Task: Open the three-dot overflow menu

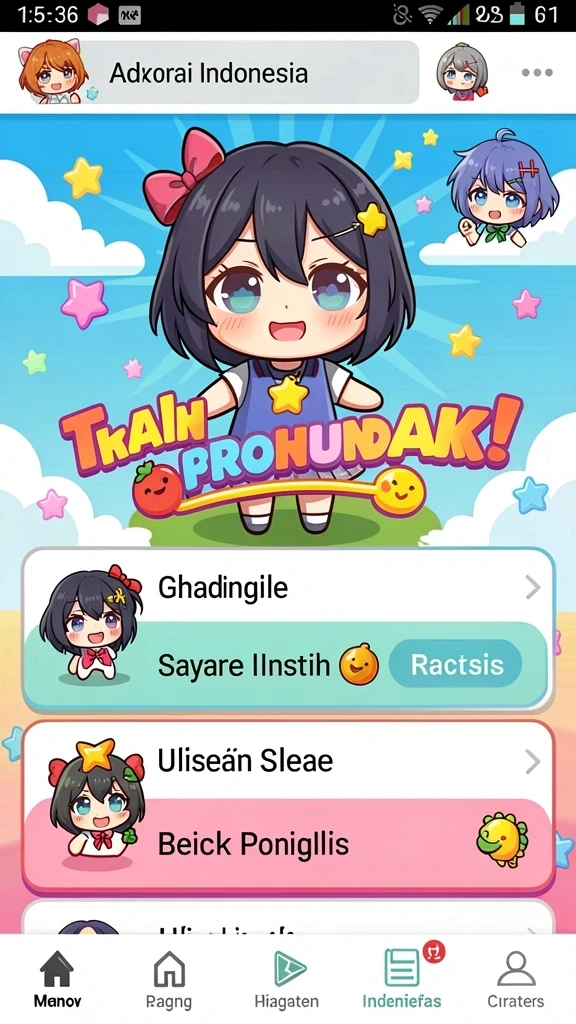Action: (537, 72)
